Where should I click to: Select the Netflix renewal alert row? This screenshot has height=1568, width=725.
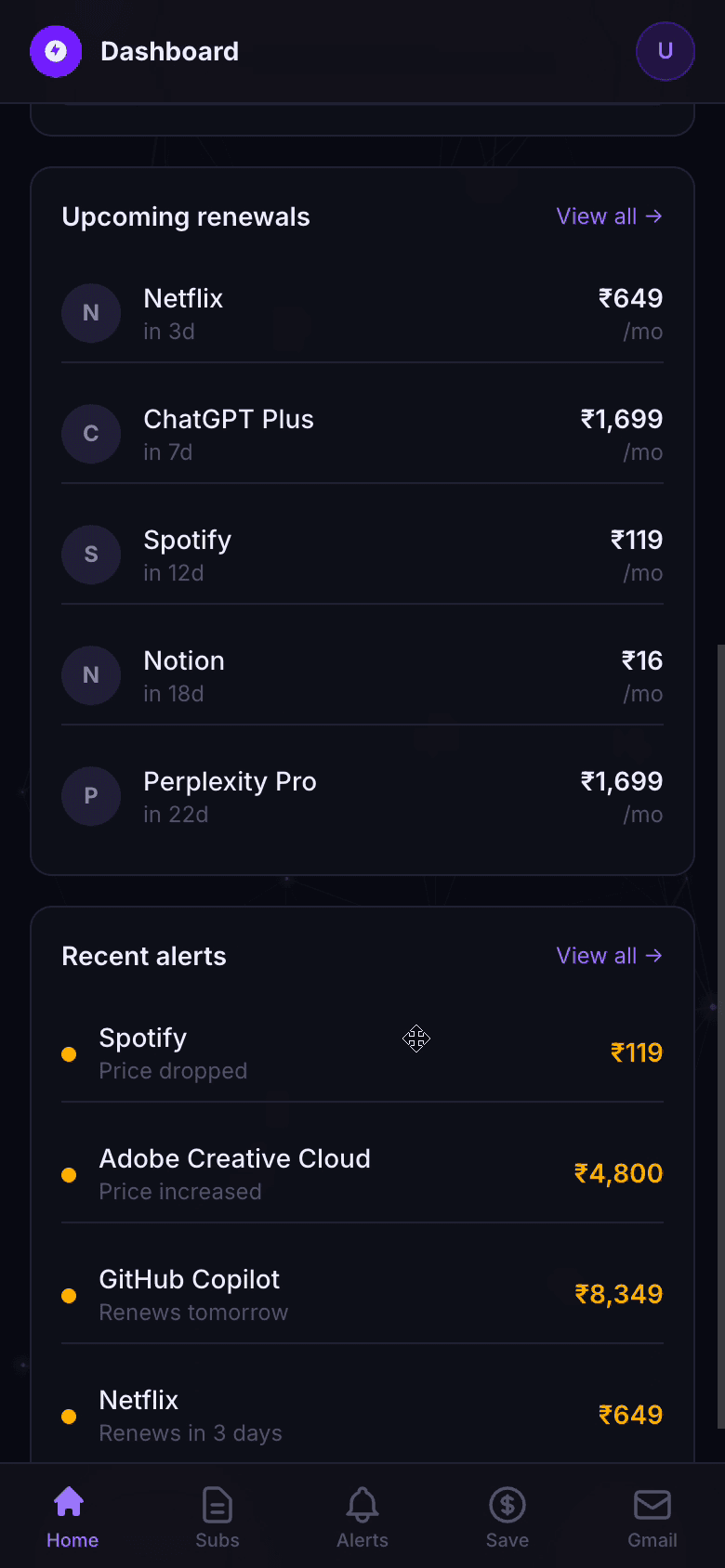[362, 1415]
